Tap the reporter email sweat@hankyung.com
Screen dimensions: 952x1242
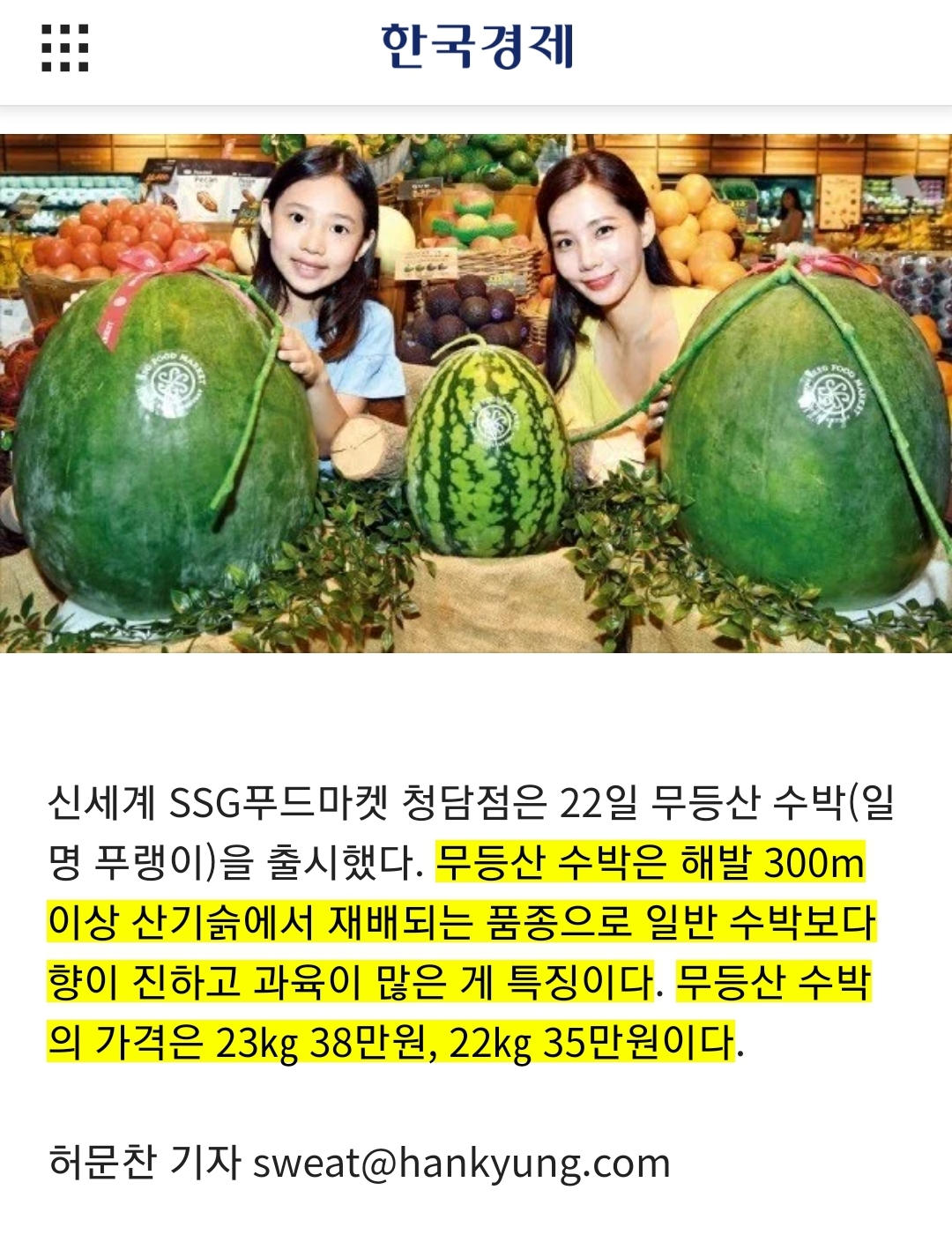462,1164
